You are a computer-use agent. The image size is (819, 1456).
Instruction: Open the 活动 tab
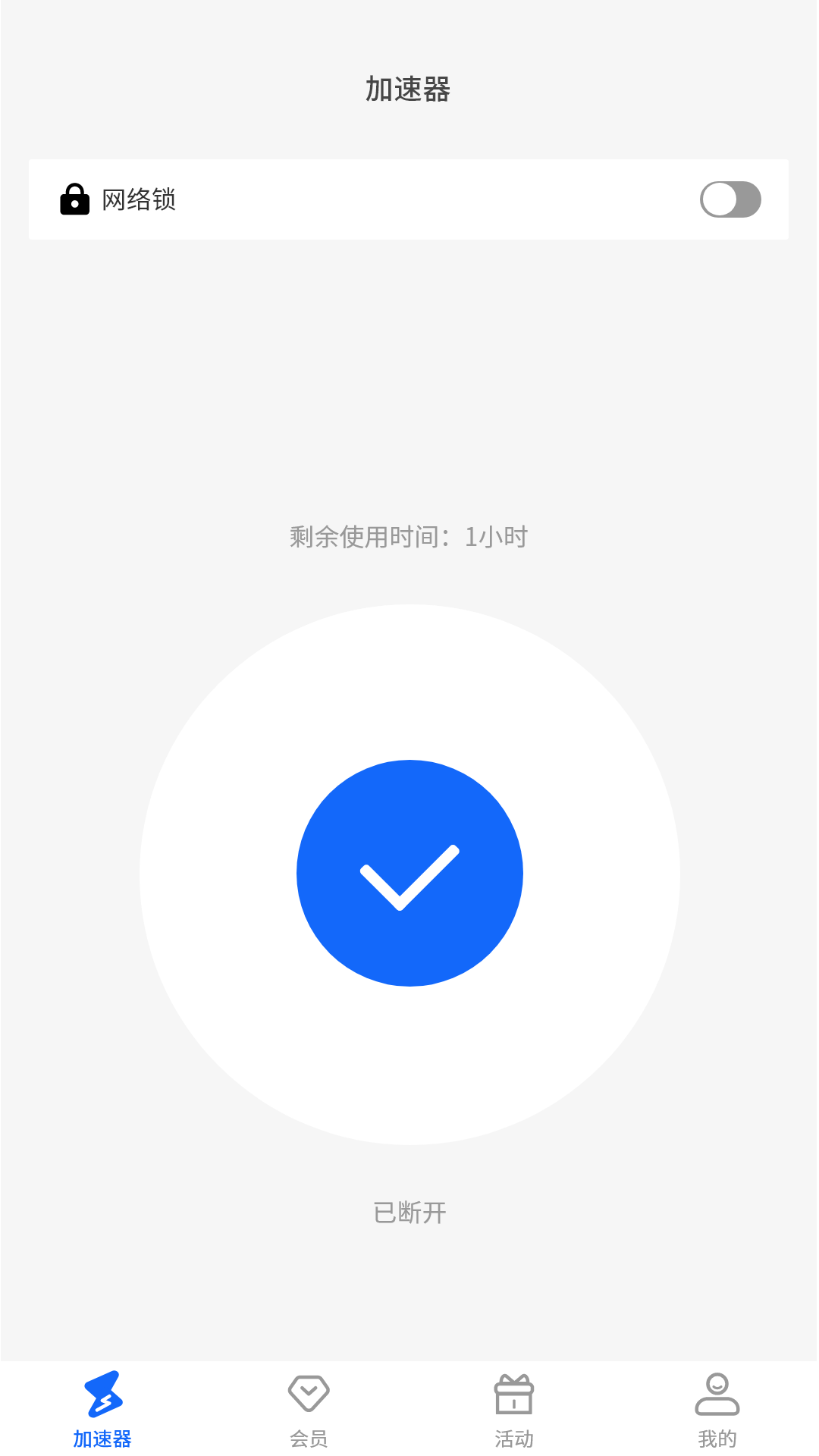coord(512,1410)
